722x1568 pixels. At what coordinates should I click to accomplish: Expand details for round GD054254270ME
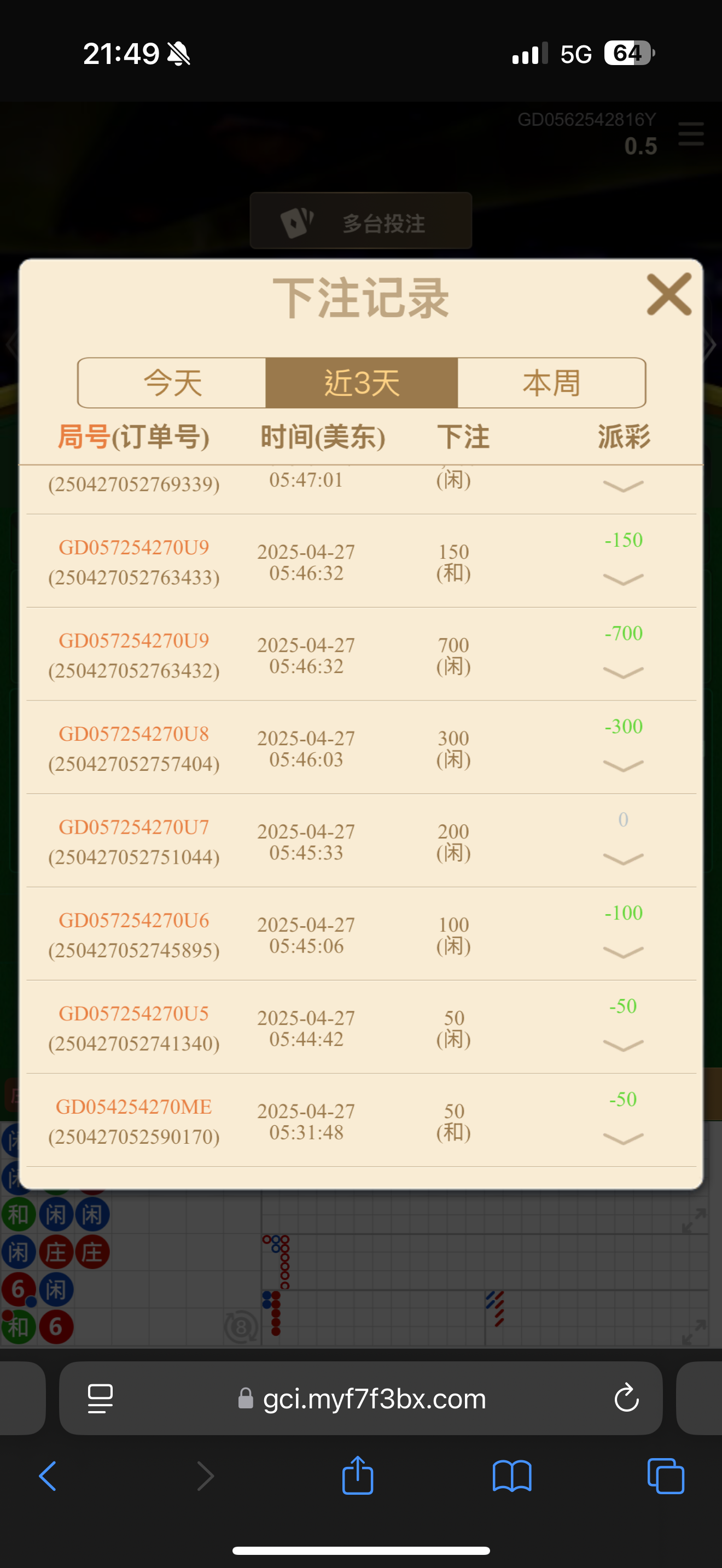(x=623, y=1138)
